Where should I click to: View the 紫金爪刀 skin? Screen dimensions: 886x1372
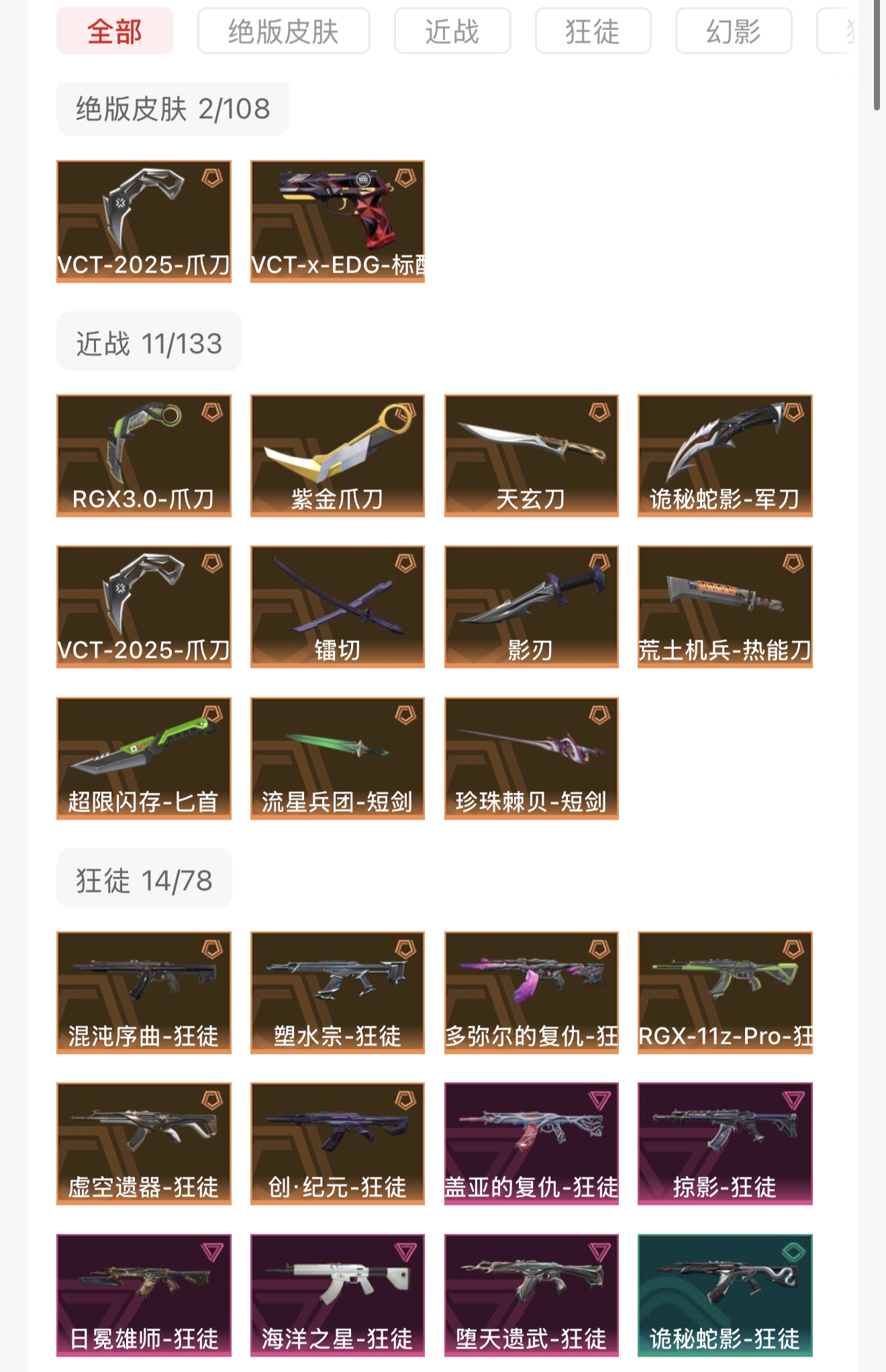tap(337, 455)
